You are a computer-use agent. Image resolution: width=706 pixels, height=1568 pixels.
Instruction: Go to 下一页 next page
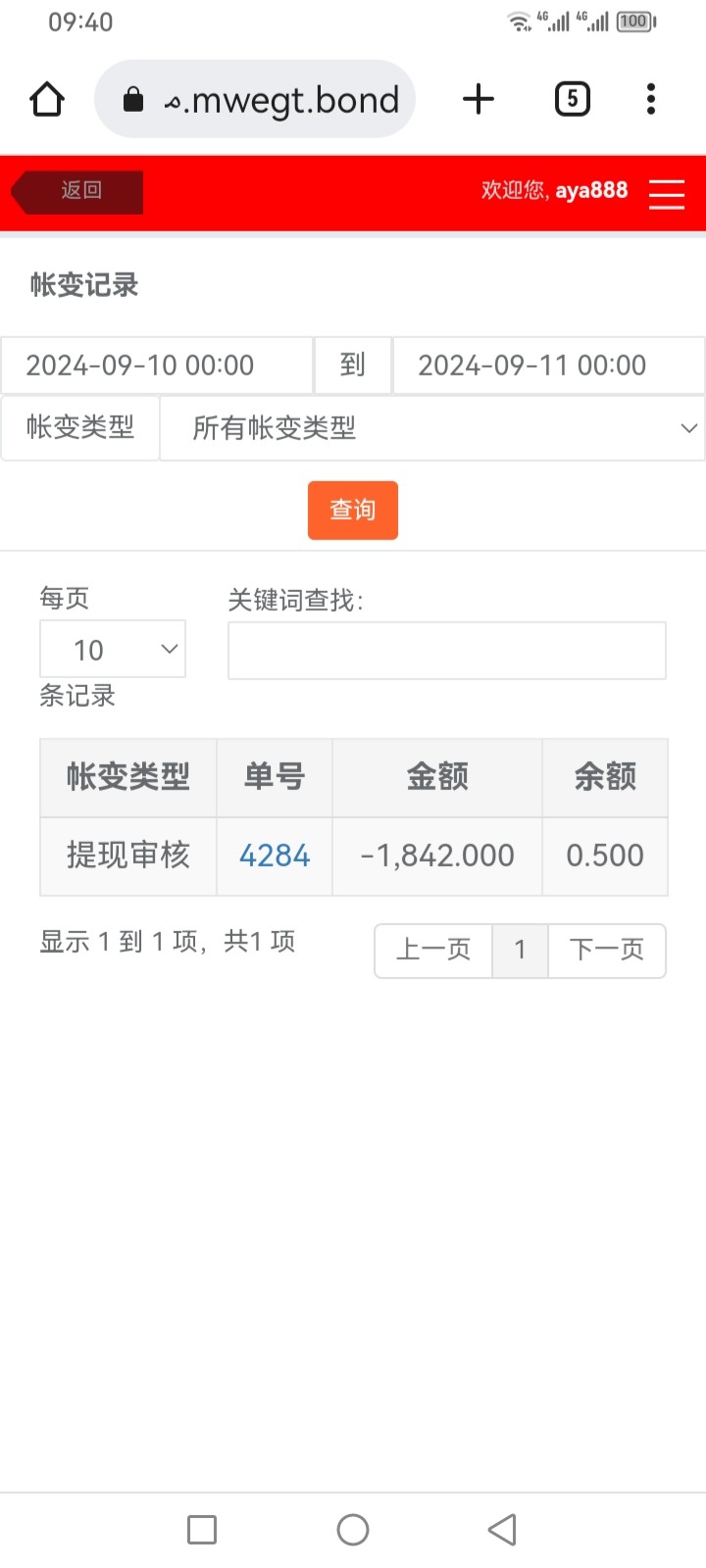[607, 950]
